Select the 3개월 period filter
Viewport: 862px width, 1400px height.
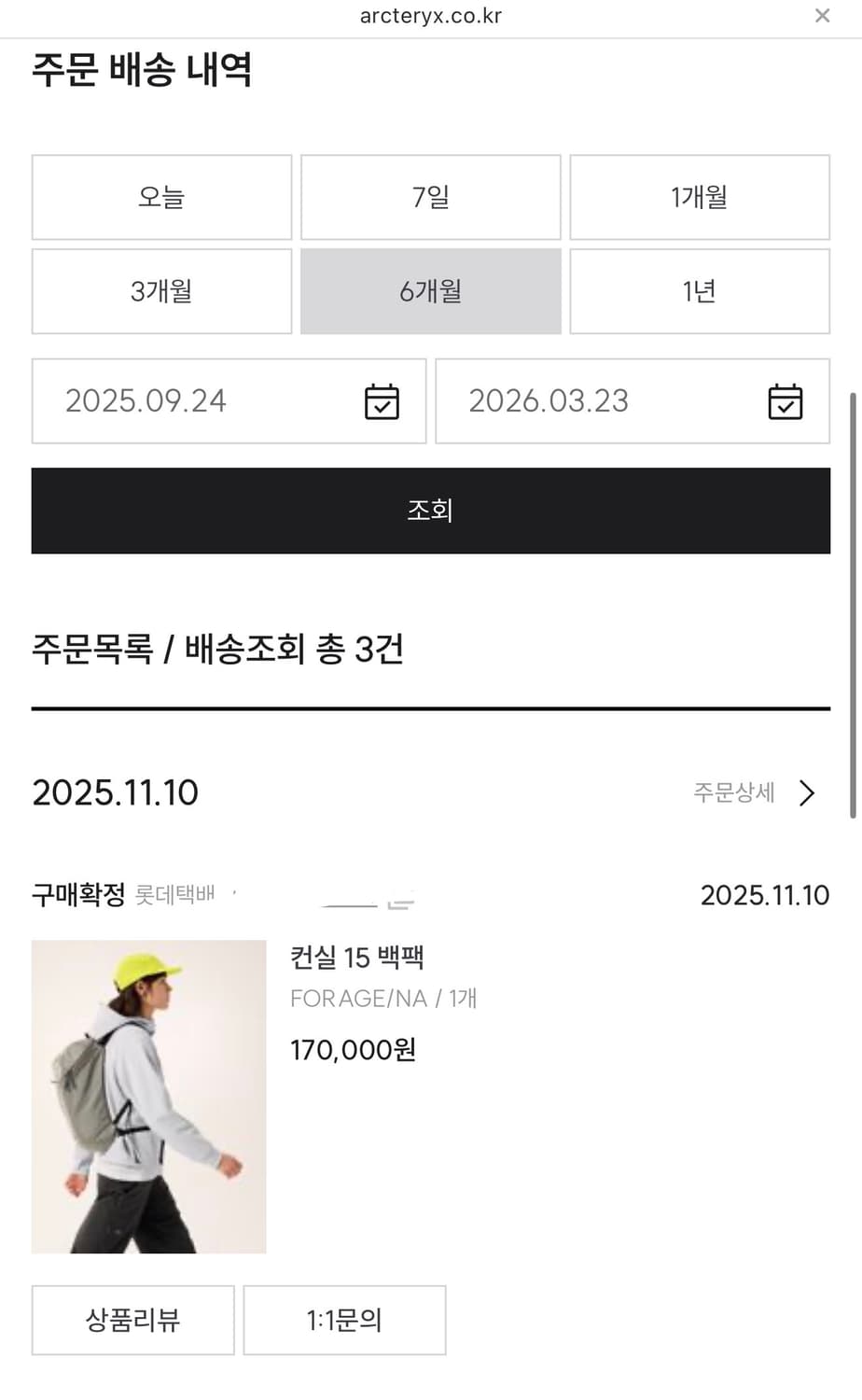(160, 290)
